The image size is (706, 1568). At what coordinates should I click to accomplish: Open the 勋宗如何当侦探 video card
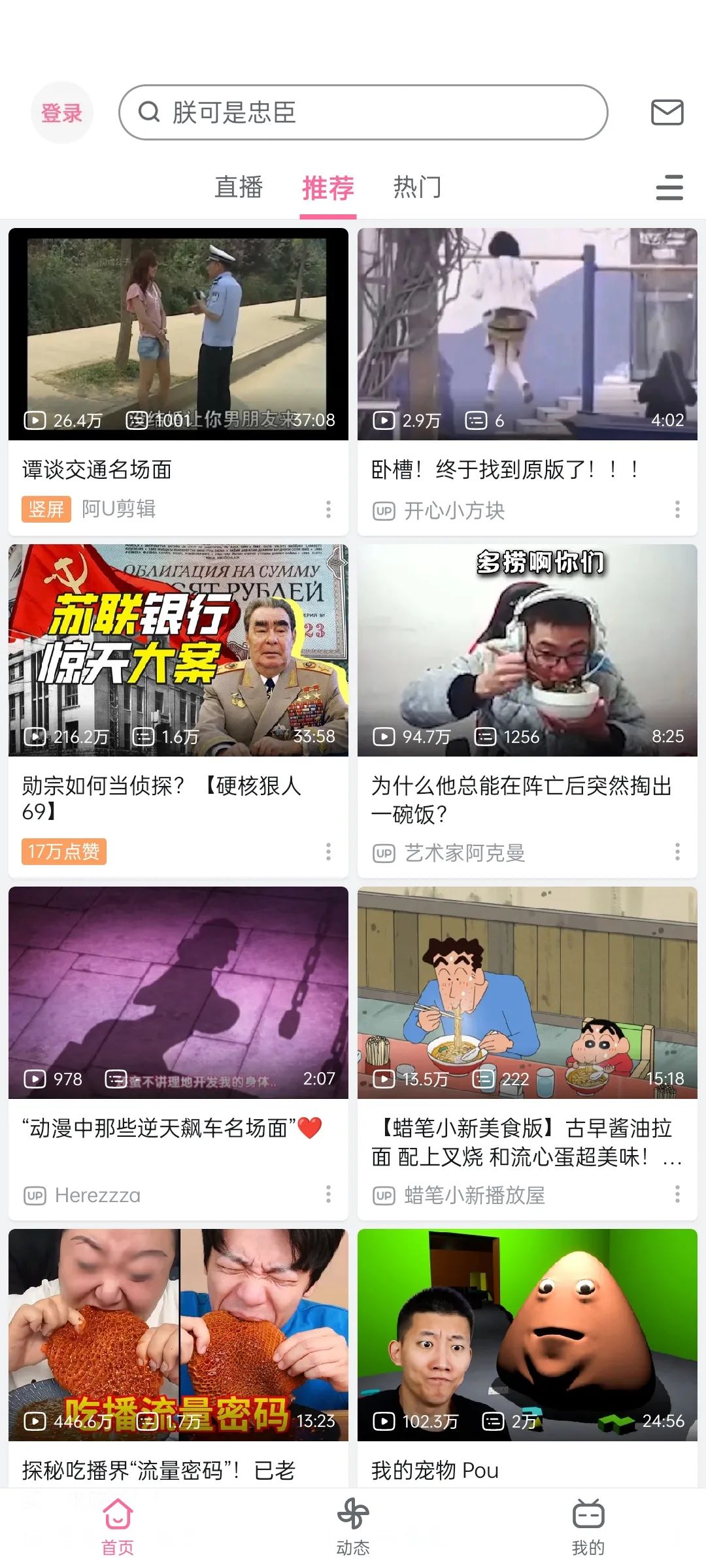coord(178,650)
